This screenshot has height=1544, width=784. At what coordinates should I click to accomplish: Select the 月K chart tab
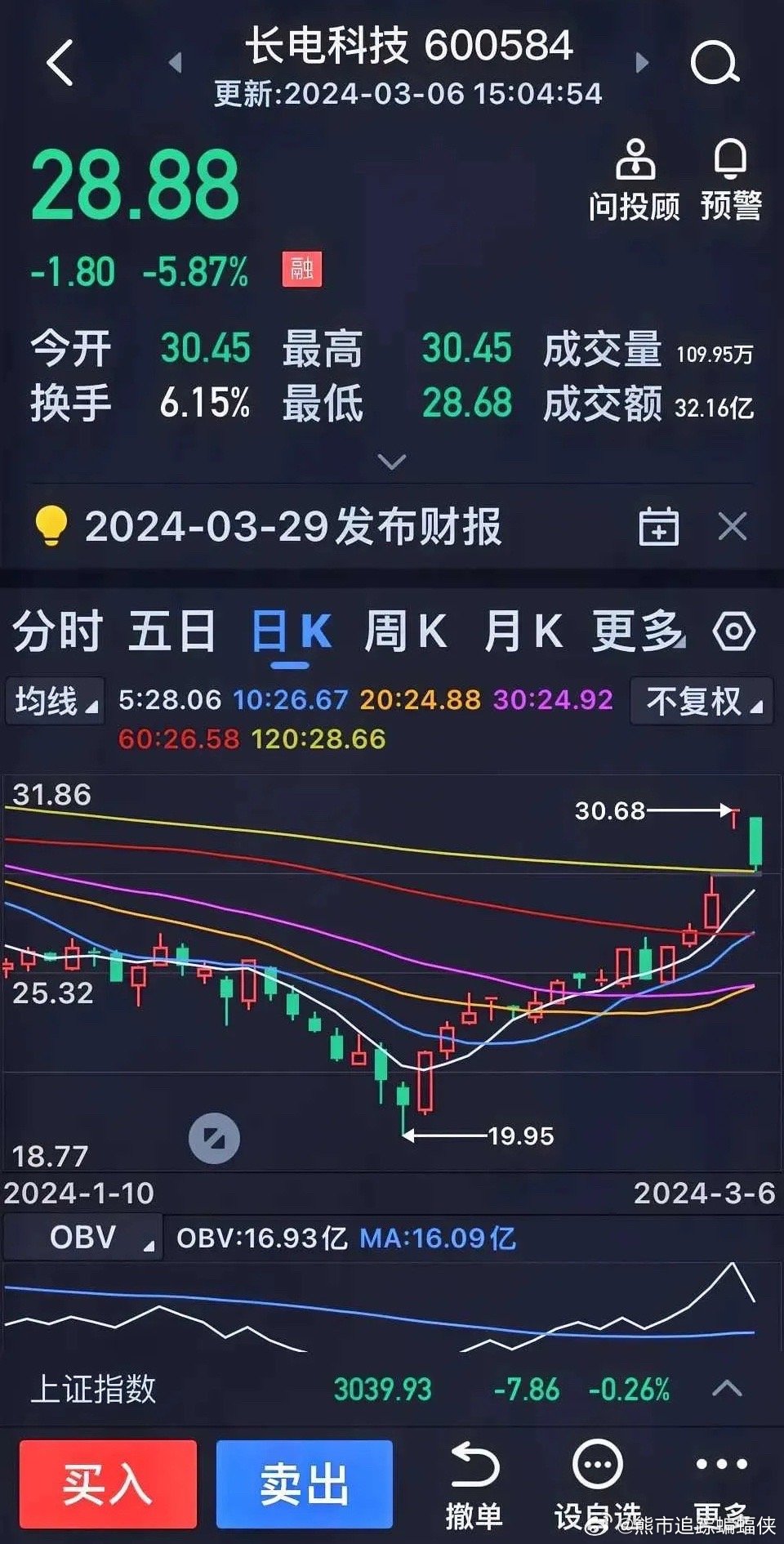point(523,631)
